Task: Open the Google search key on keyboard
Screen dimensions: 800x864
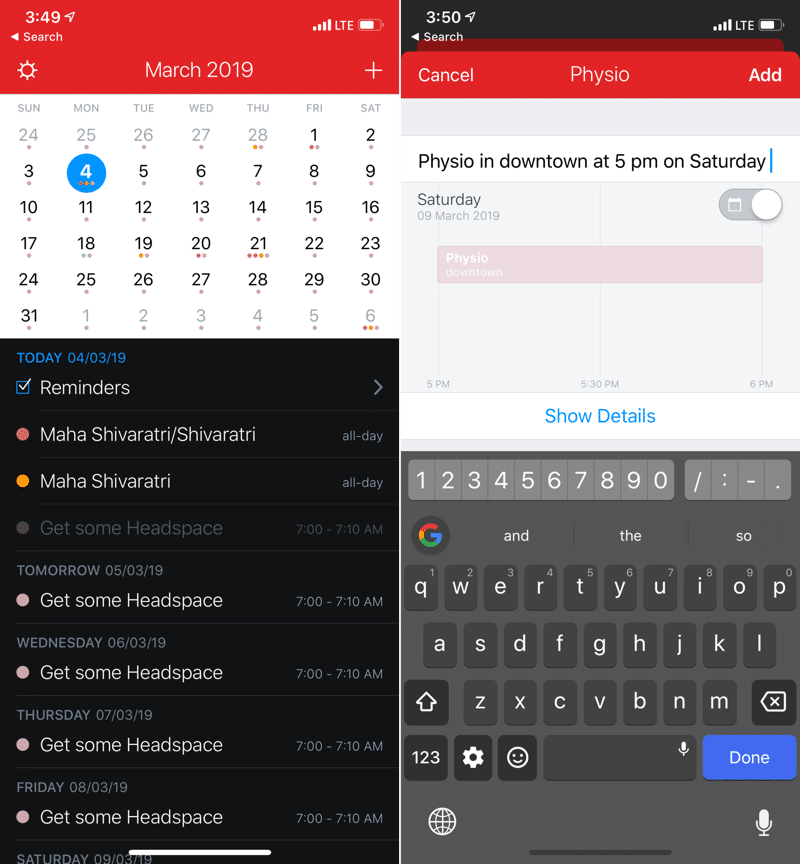Action: 430,536
